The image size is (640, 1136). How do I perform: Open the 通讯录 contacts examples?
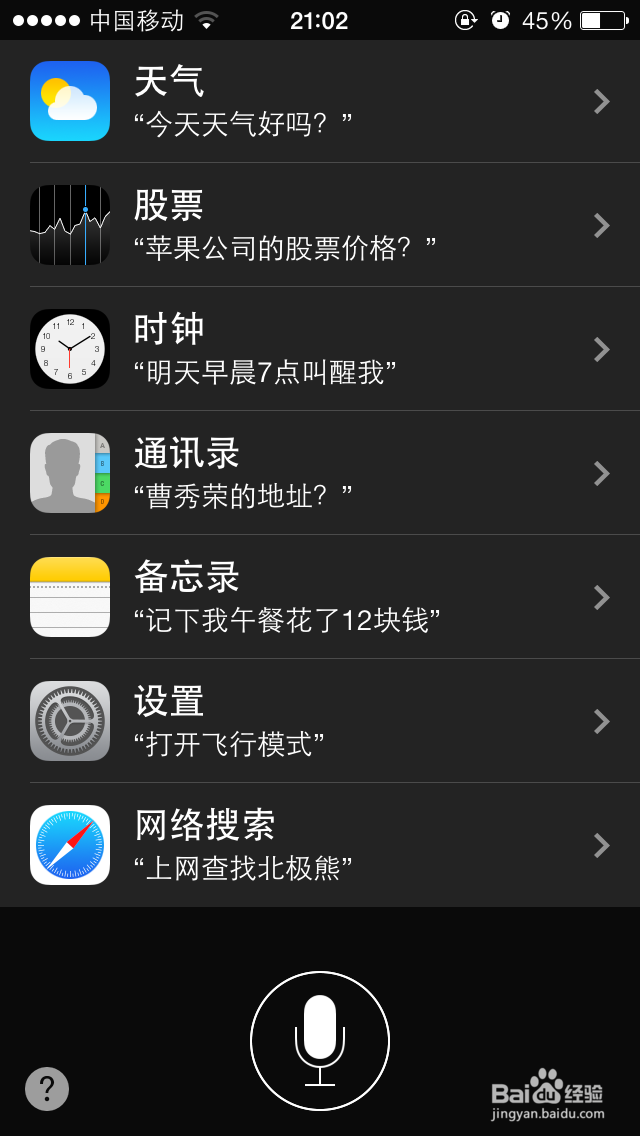point(320,473)
